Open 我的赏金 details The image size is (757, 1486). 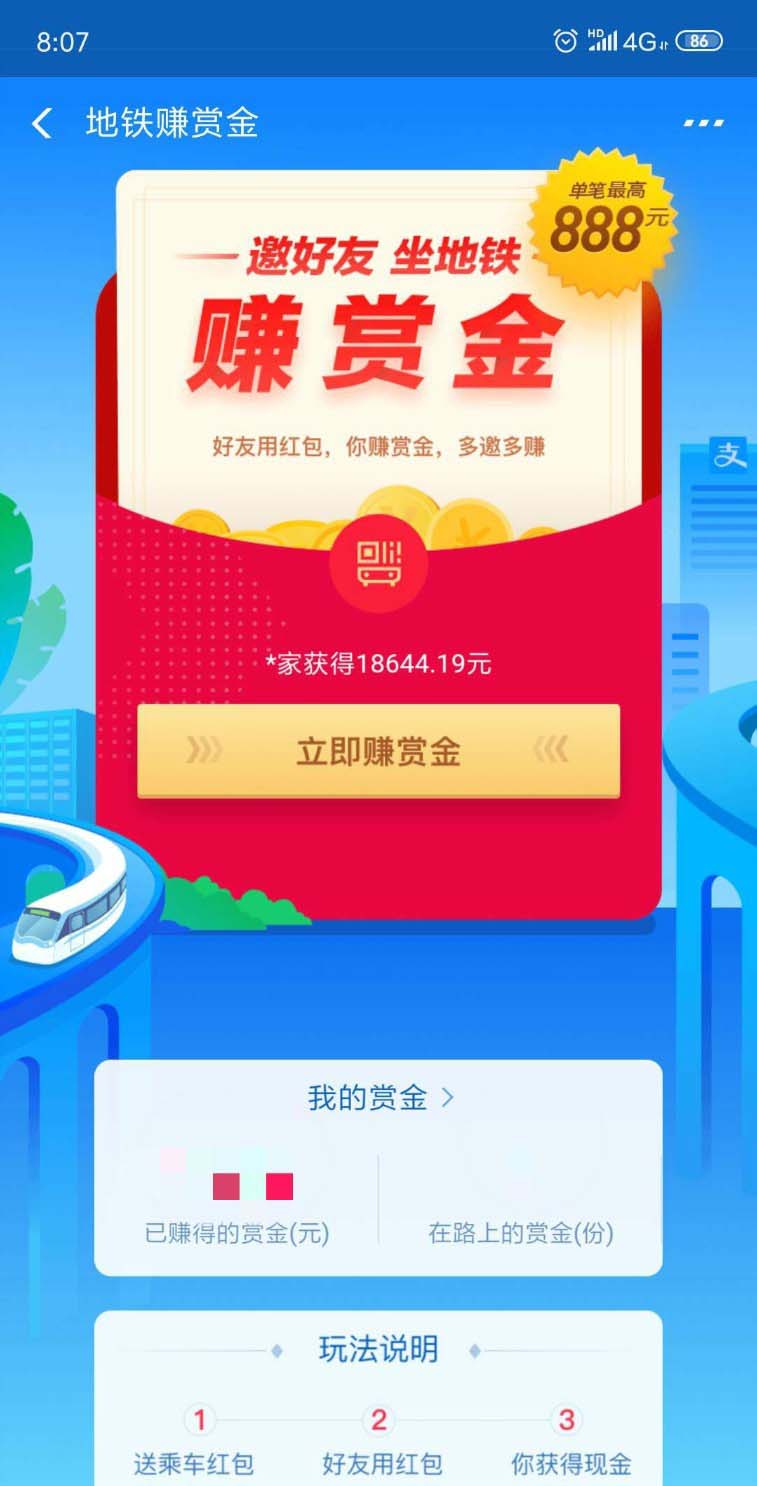[x=380, y=1098]
